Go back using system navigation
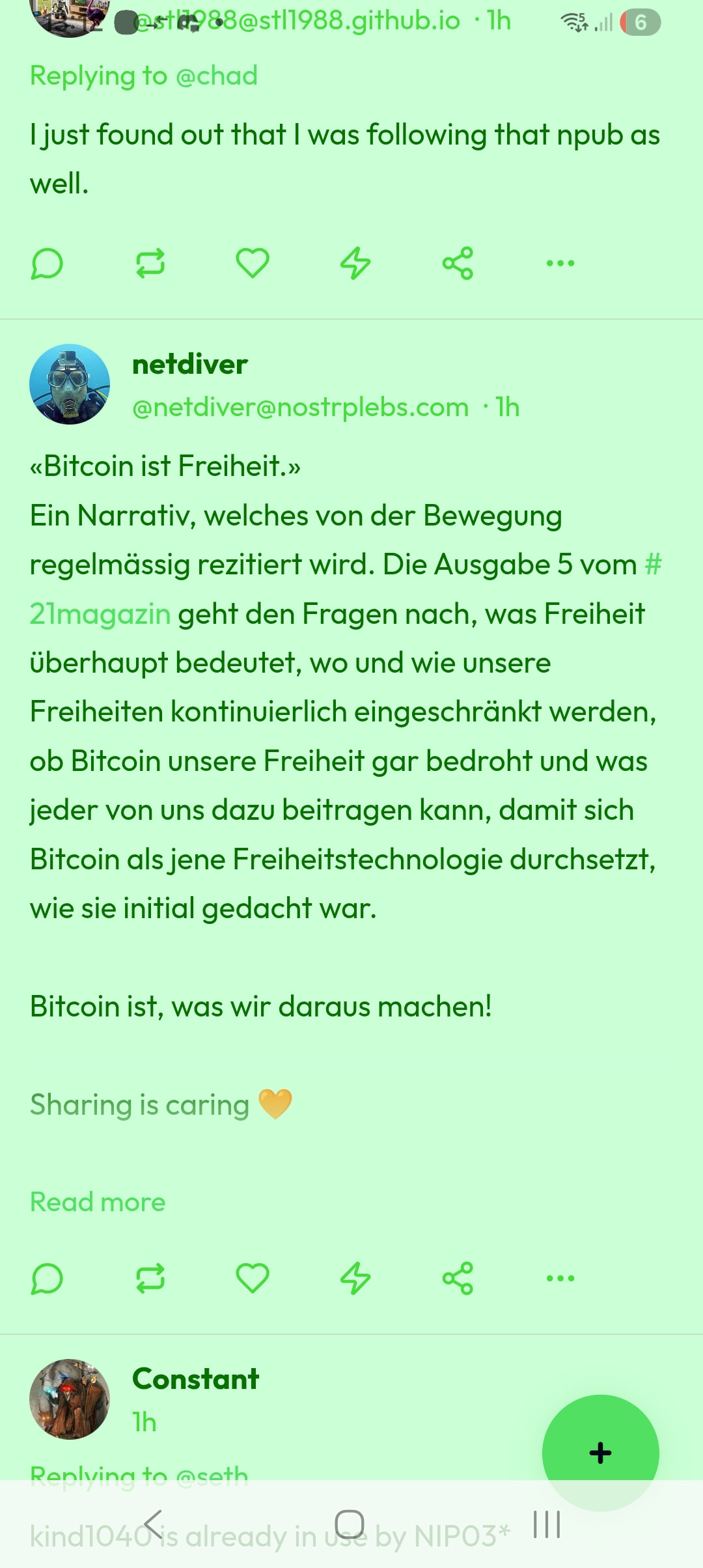 point(154,1524)
